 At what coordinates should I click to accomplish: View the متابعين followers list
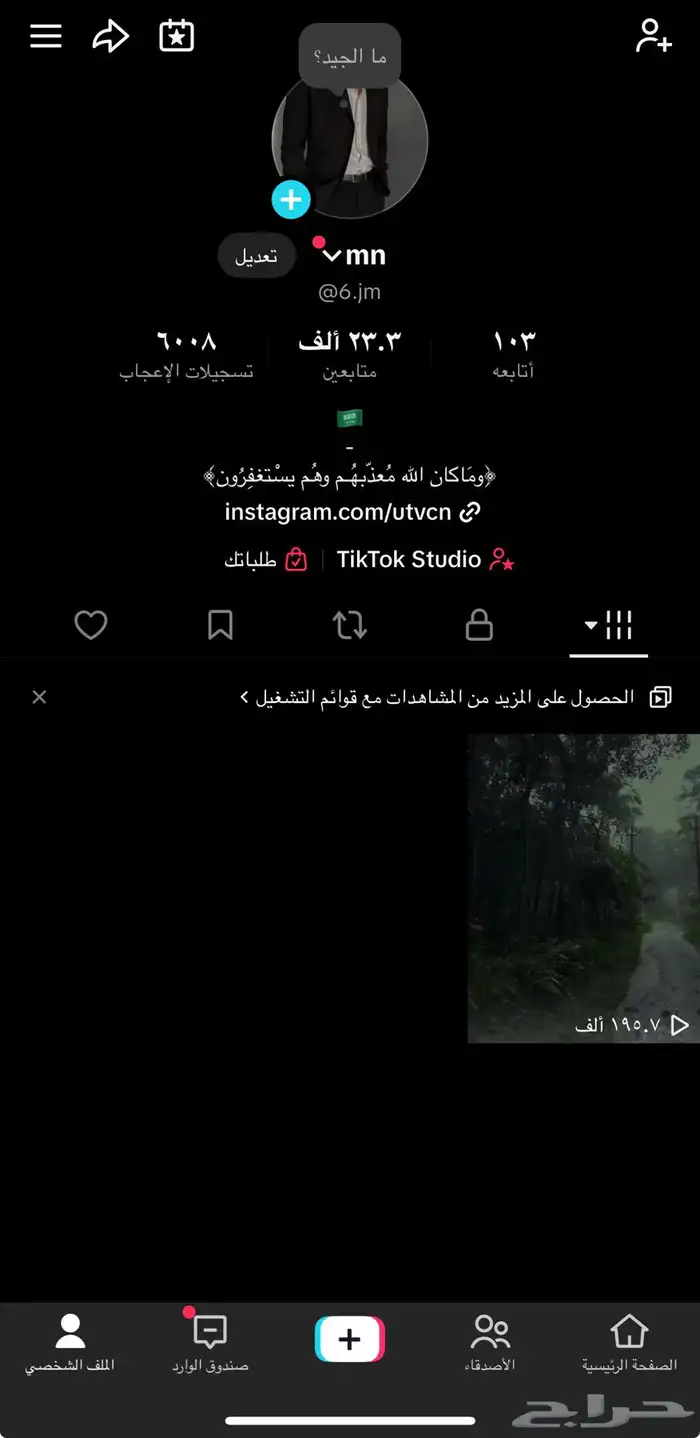click(349, 354)
